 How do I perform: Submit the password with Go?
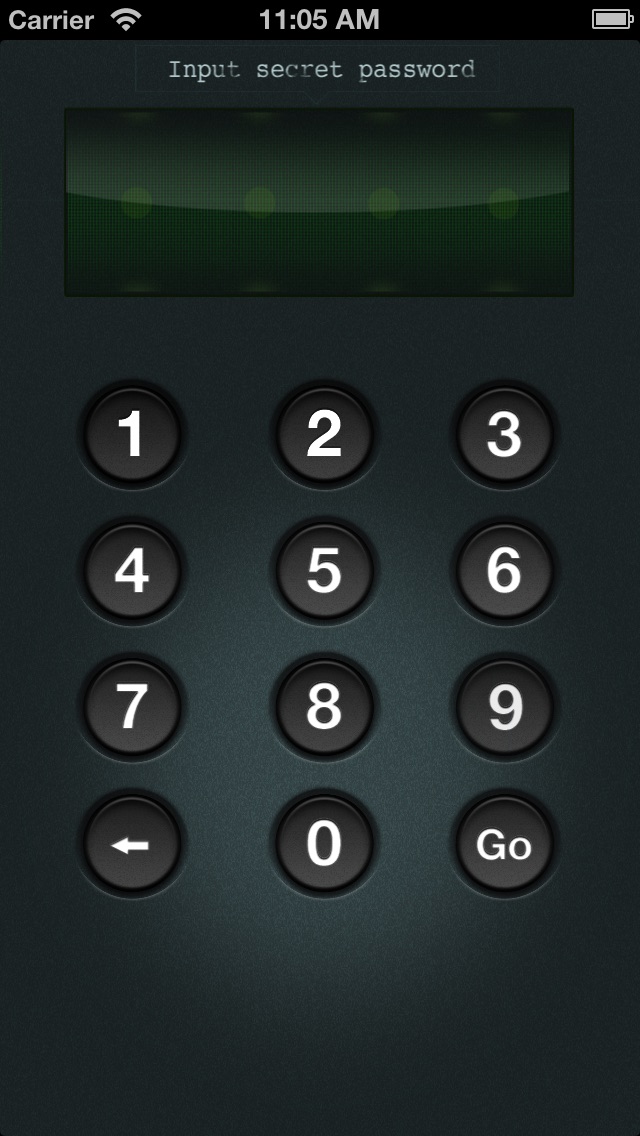pyautogui.click(x=504, y=844)
